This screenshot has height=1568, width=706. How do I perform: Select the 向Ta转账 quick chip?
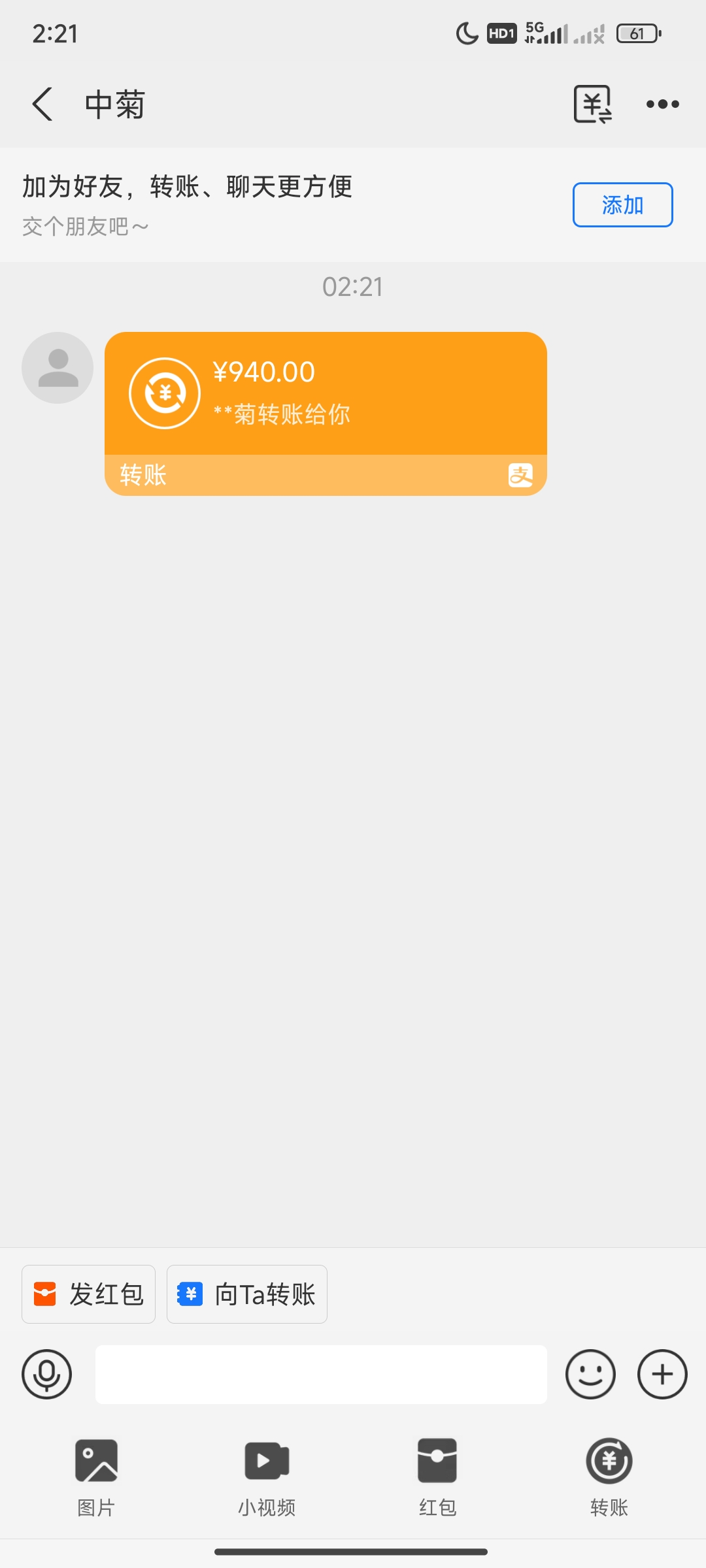pyautogui.click(x=247, y=1294)
